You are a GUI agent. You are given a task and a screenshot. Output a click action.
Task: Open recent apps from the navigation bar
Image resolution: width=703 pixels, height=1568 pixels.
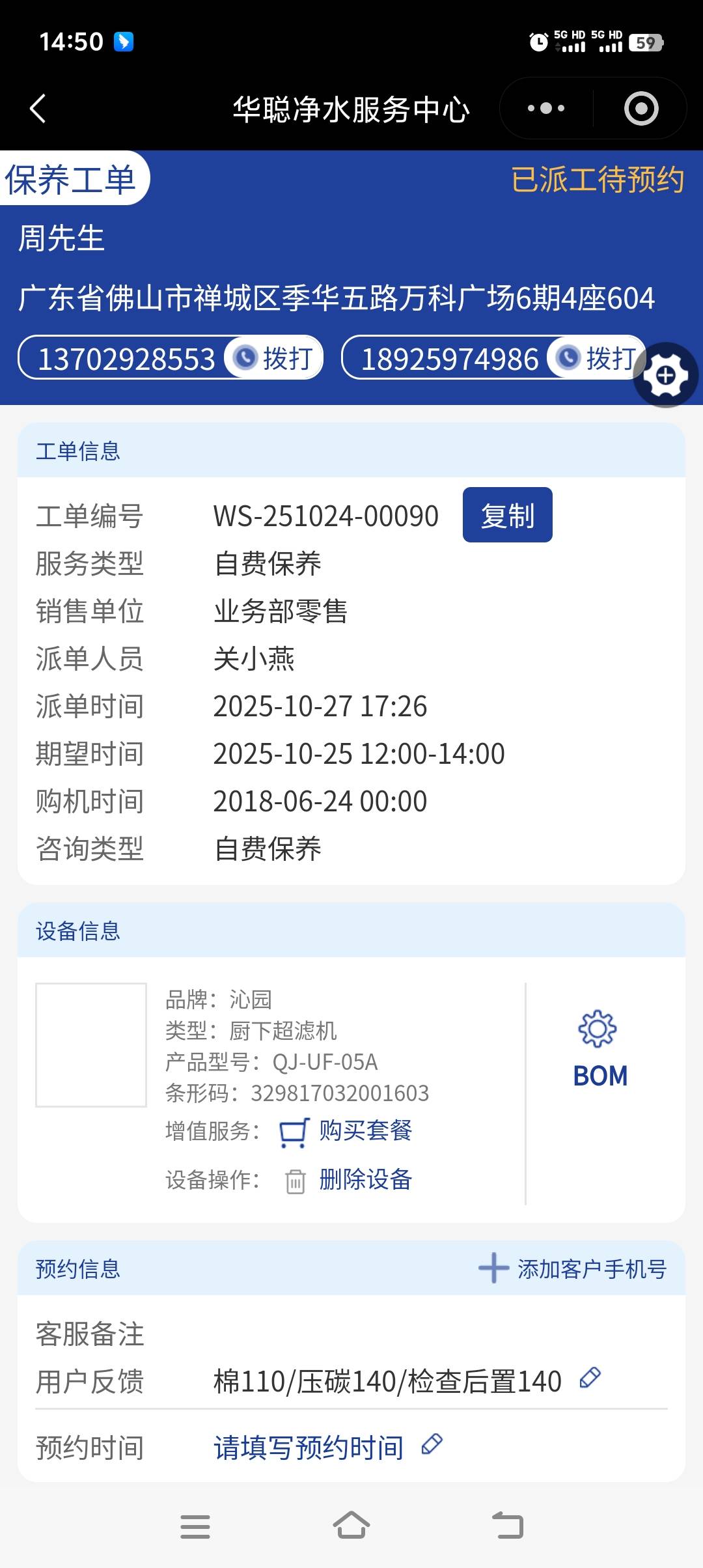point(195,1526)
